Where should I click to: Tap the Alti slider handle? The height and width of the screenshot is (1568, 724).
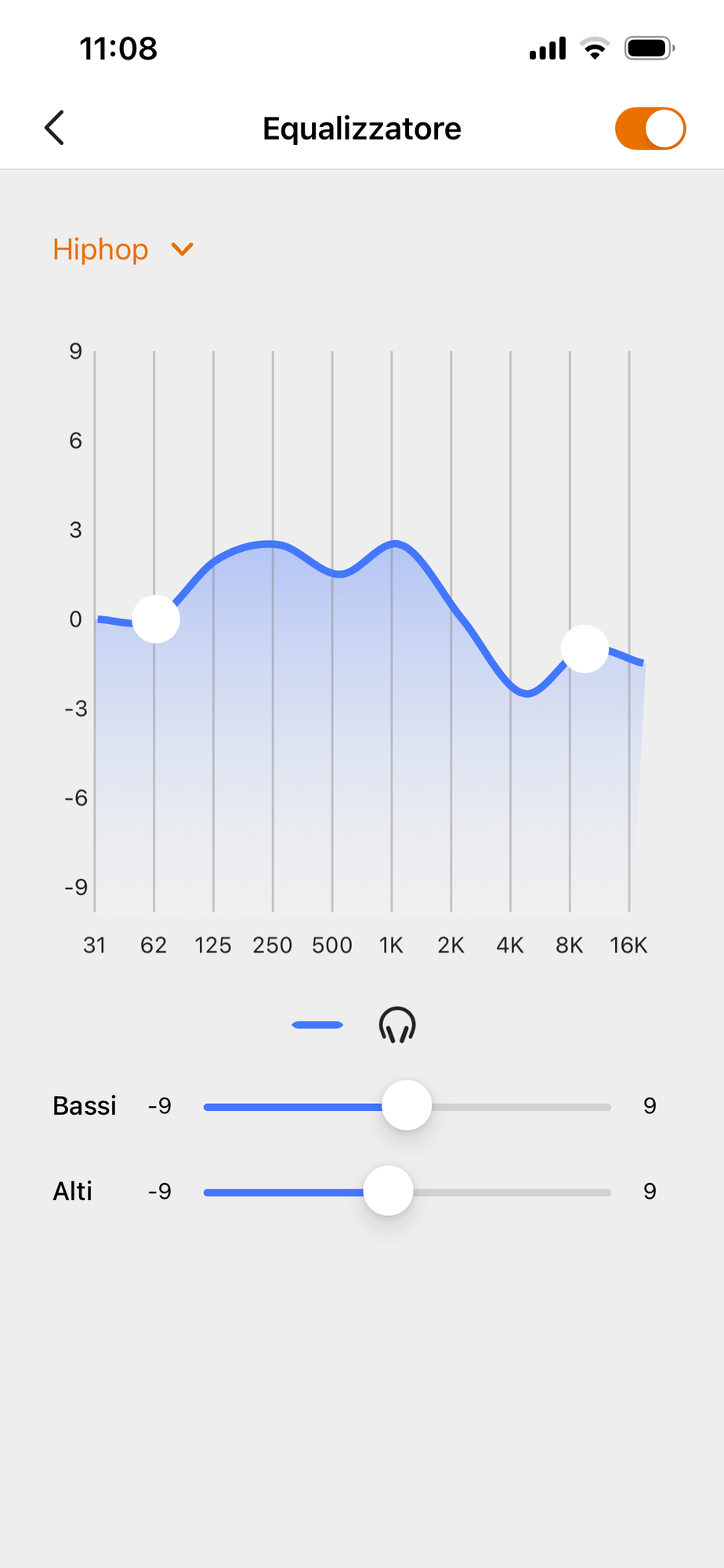pos(388,1191)
